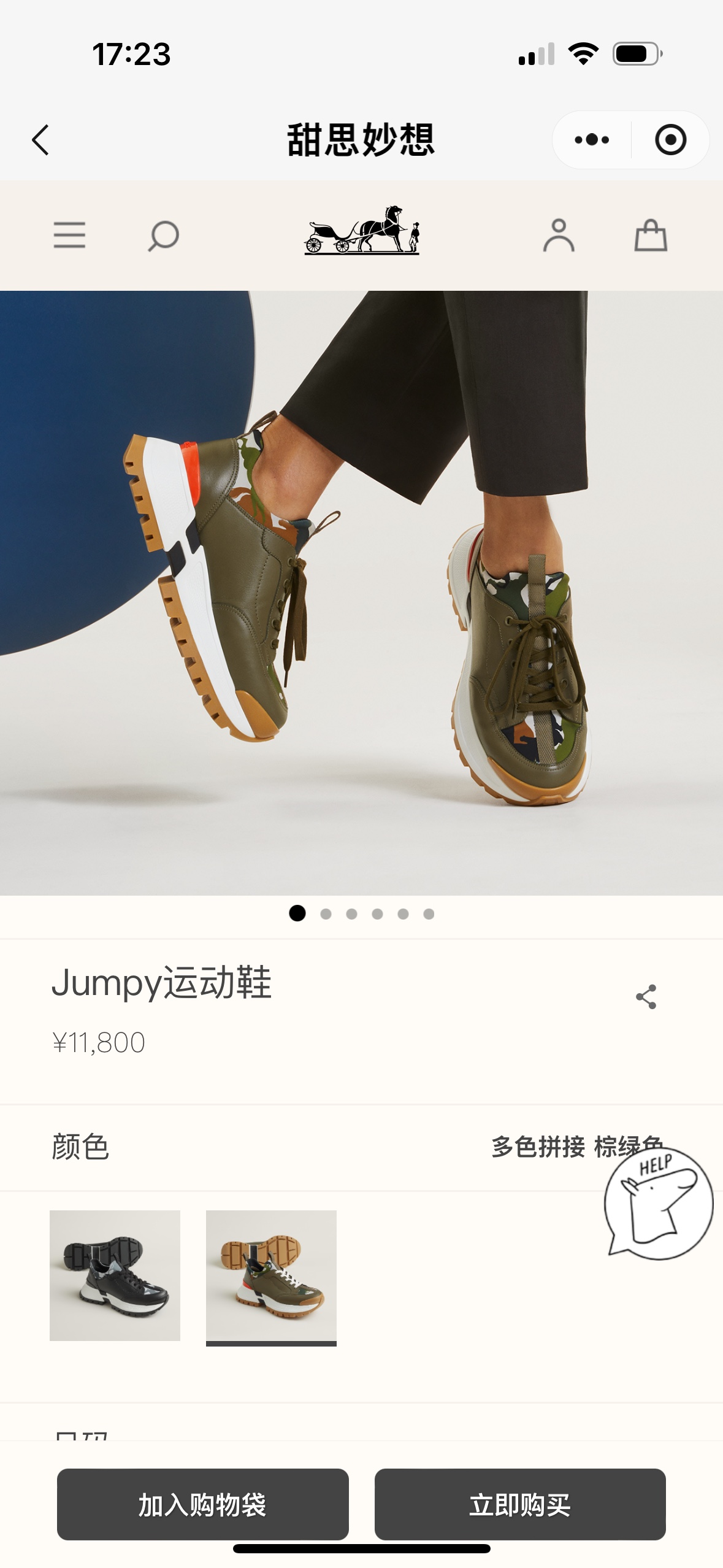
Task: Select the black color variant
Action: (x=115, y=1275)
